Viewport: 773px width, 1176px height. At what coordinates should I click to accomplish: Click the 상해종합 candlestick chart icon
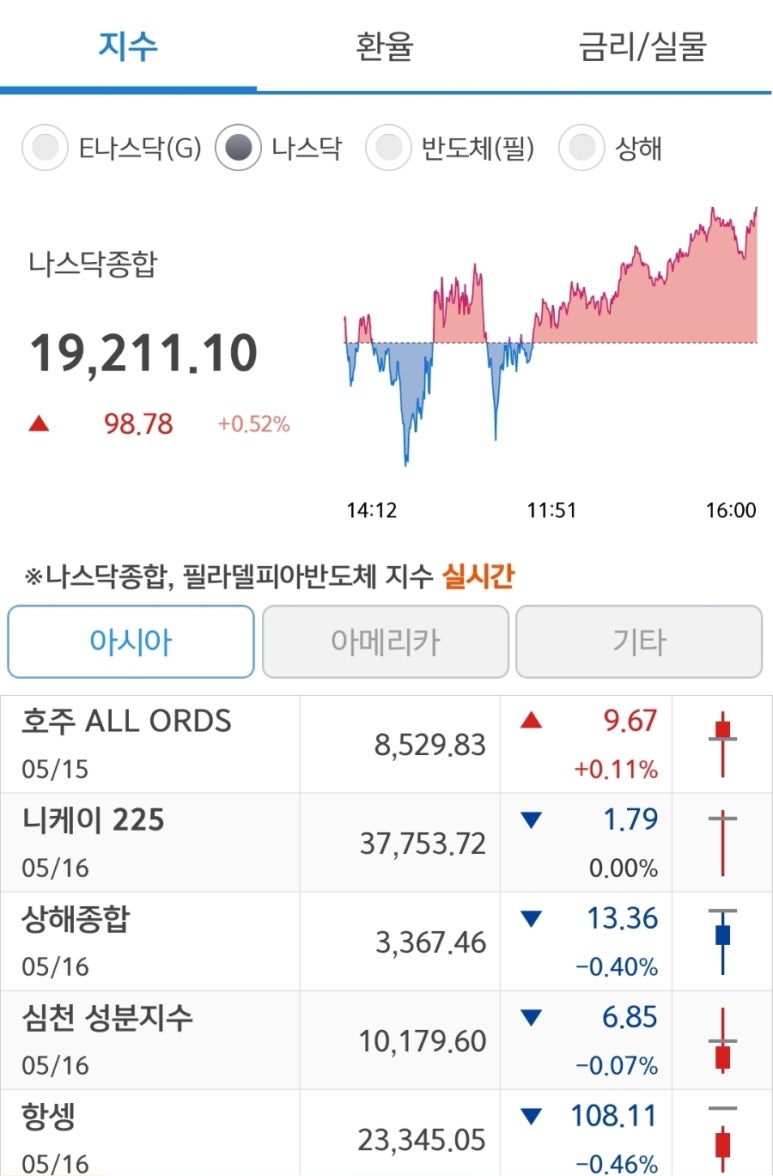722,940
